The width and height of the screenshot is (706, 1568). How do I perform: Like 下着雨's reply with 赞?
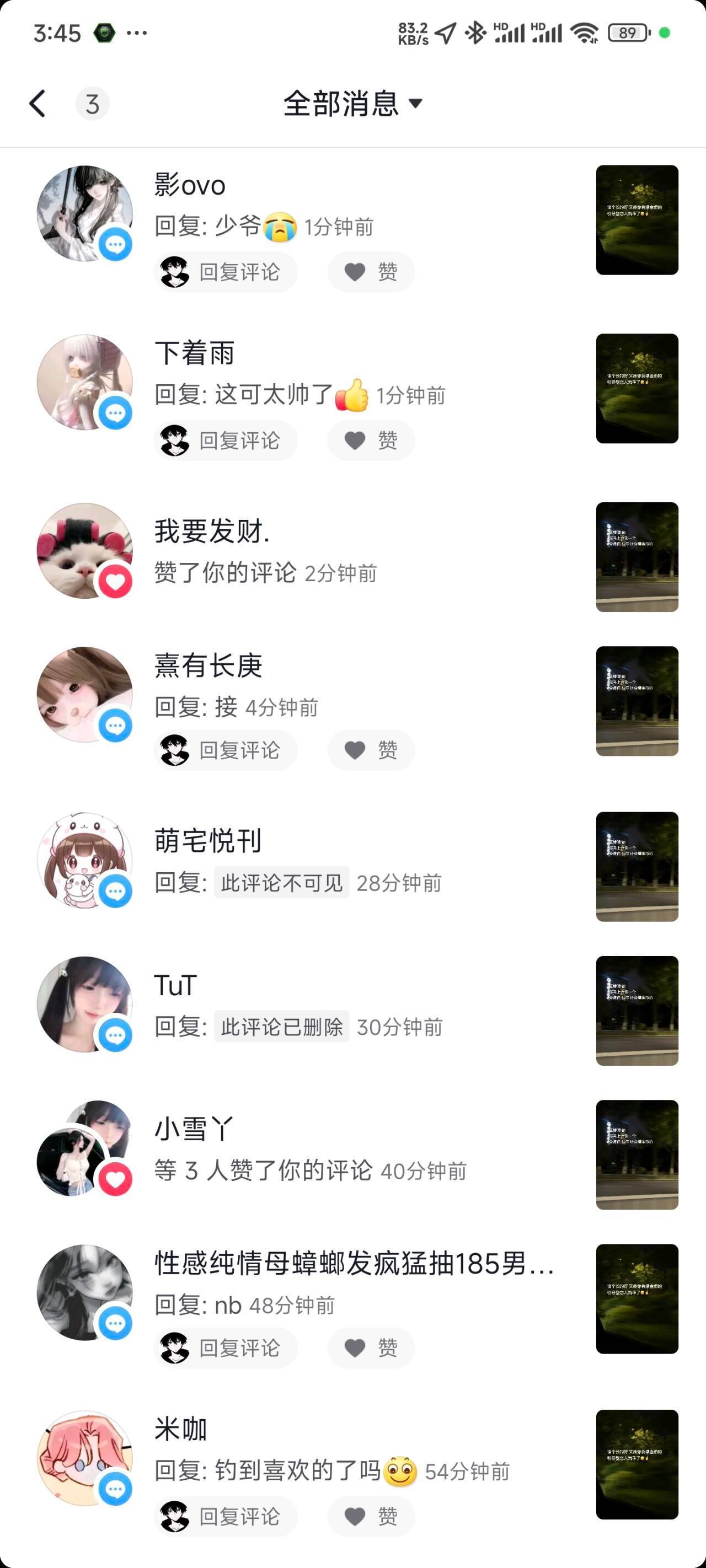coord(371,440)
